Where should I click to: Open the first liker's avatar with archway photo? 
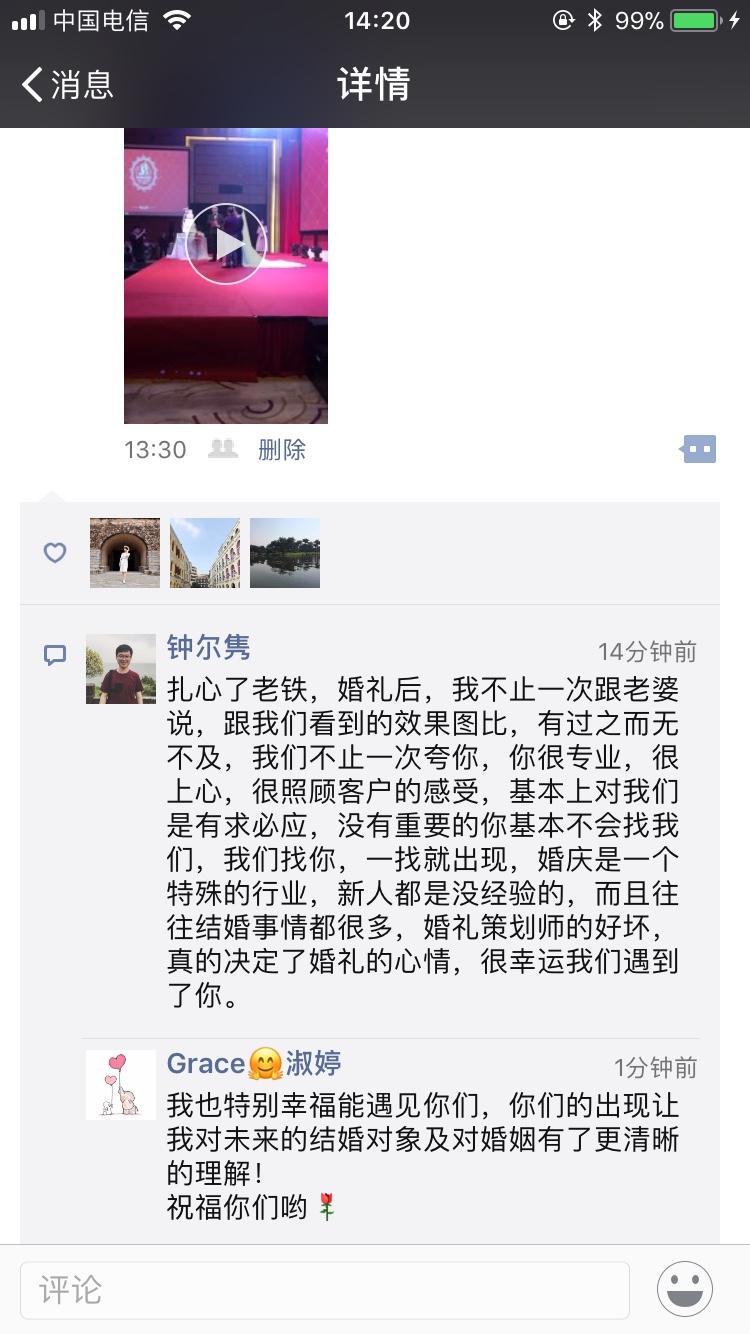(x=125, y=553)
